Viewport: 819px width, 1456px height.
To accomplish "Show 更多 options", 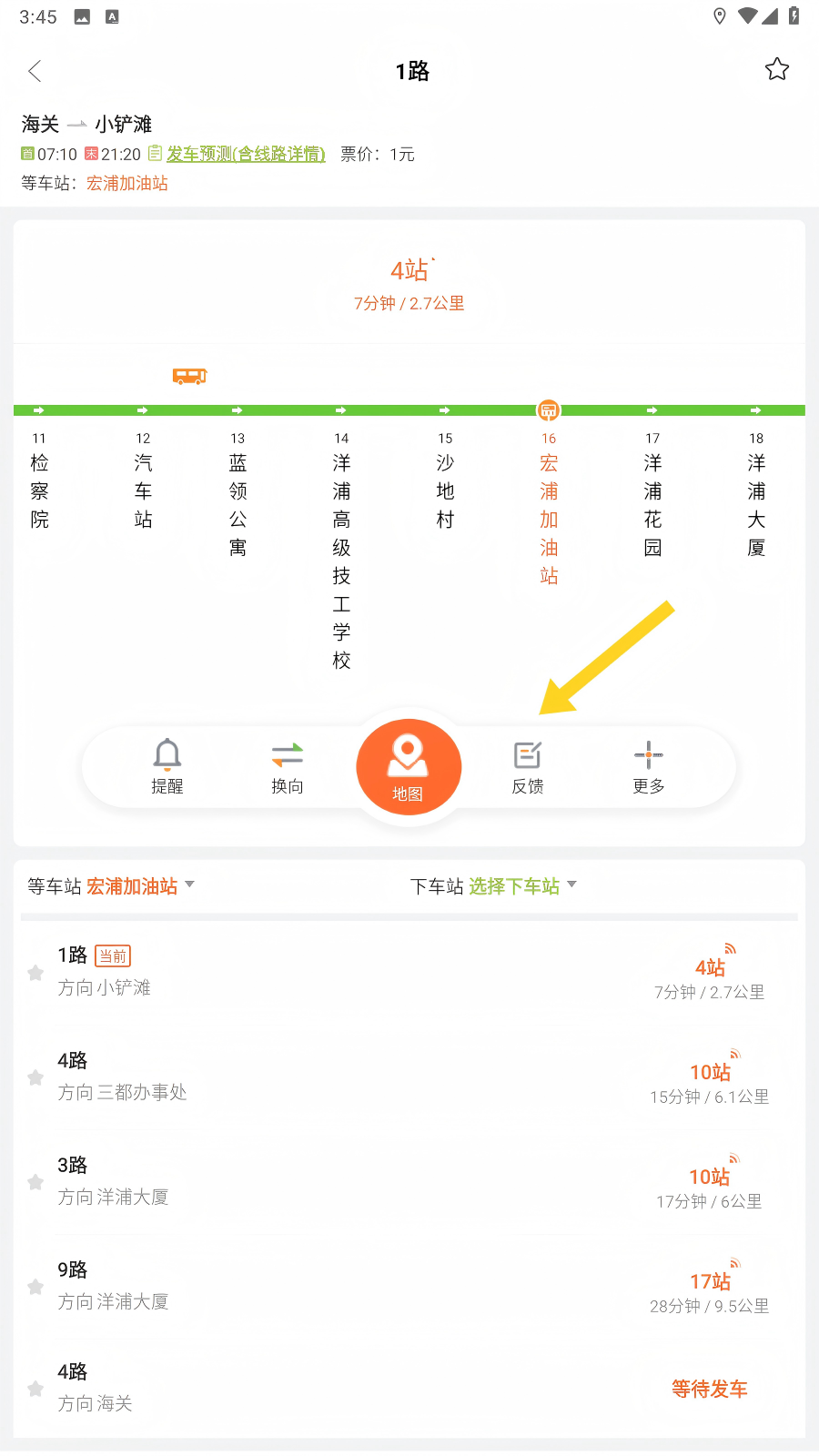I will [x=648, y=766].
